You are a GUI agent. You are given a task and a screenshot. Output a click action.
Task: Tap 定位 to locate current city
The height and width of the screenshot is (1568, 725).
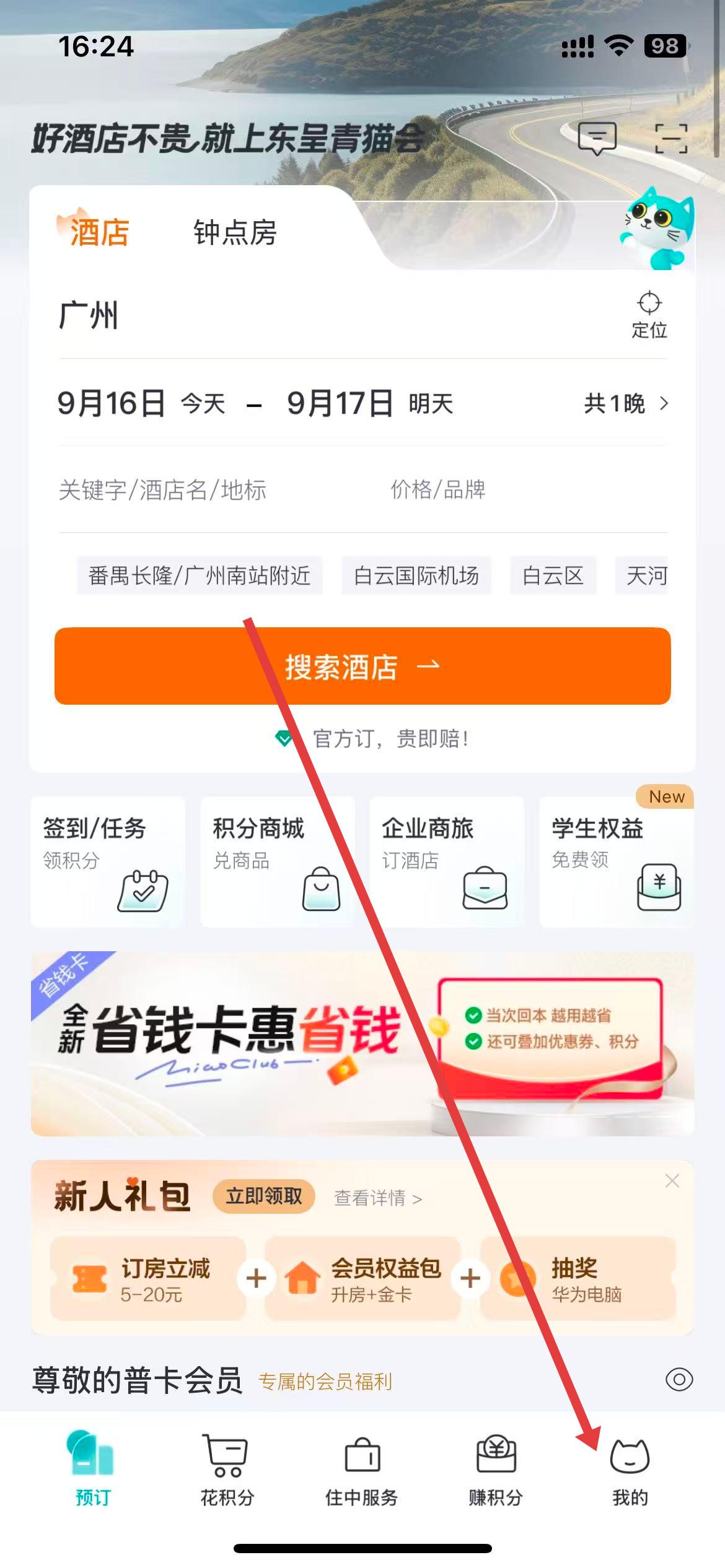pyautogui.click(x=649, y=315)
